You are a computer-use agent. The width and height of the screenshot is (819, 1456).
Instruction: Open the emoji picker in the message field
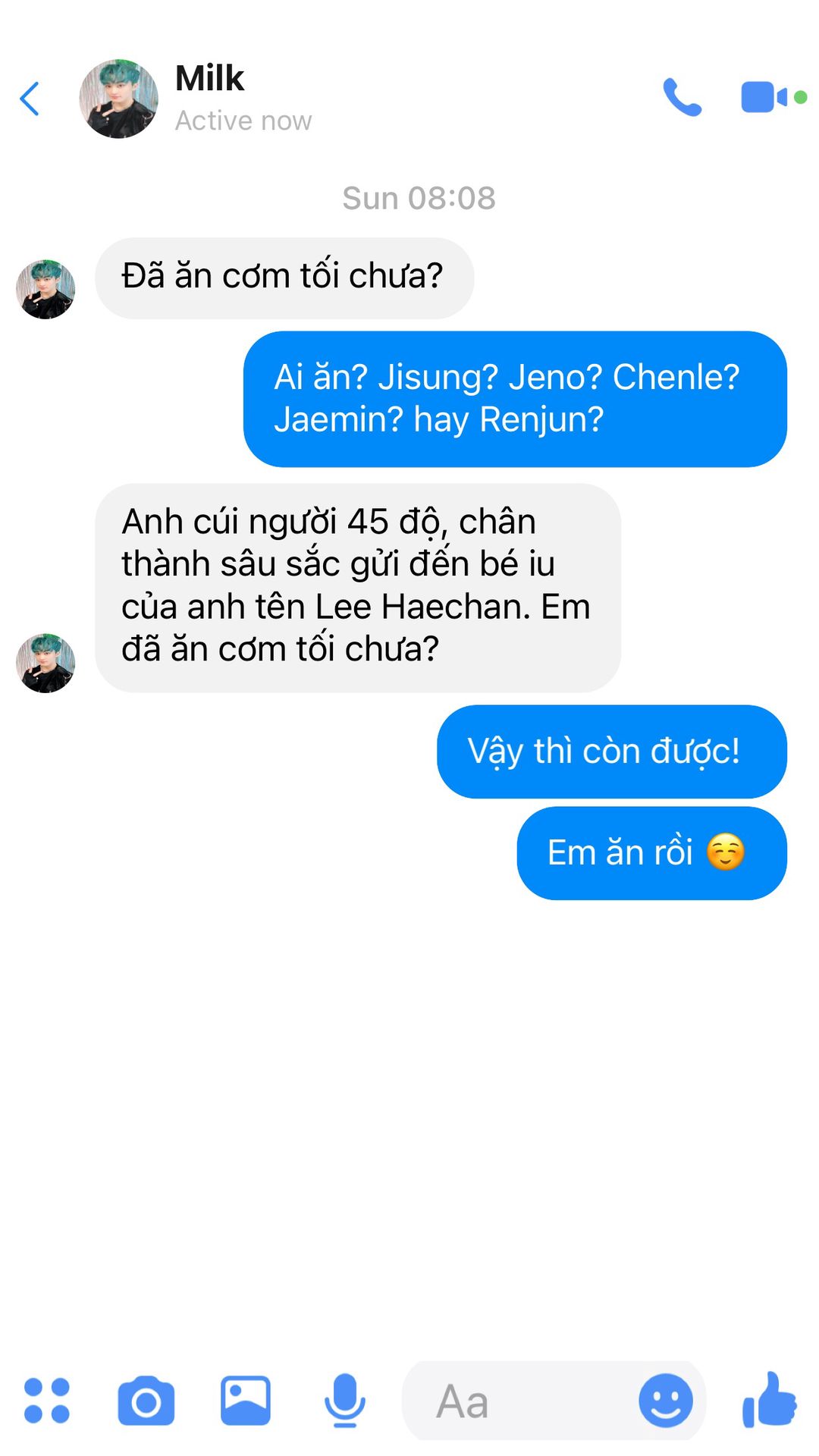point(665,1401)
